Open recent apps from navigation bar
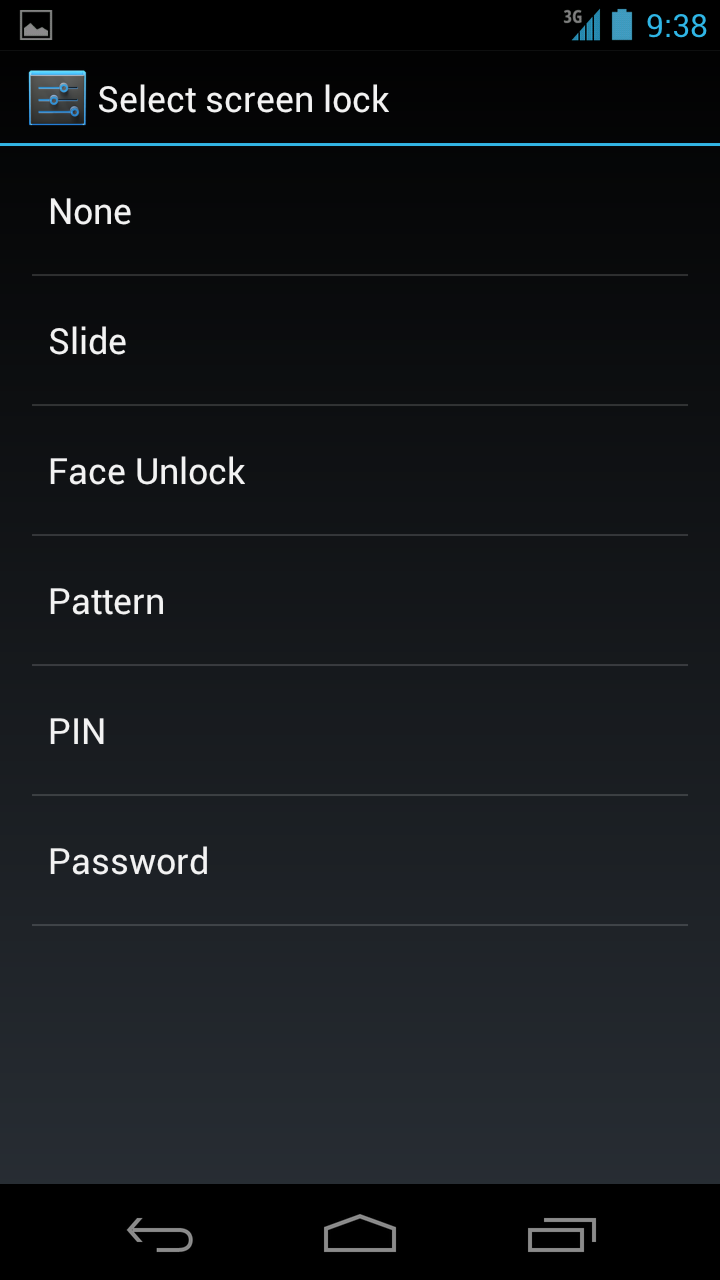This screenshot has width=720, height=1280. point(561,1234)
